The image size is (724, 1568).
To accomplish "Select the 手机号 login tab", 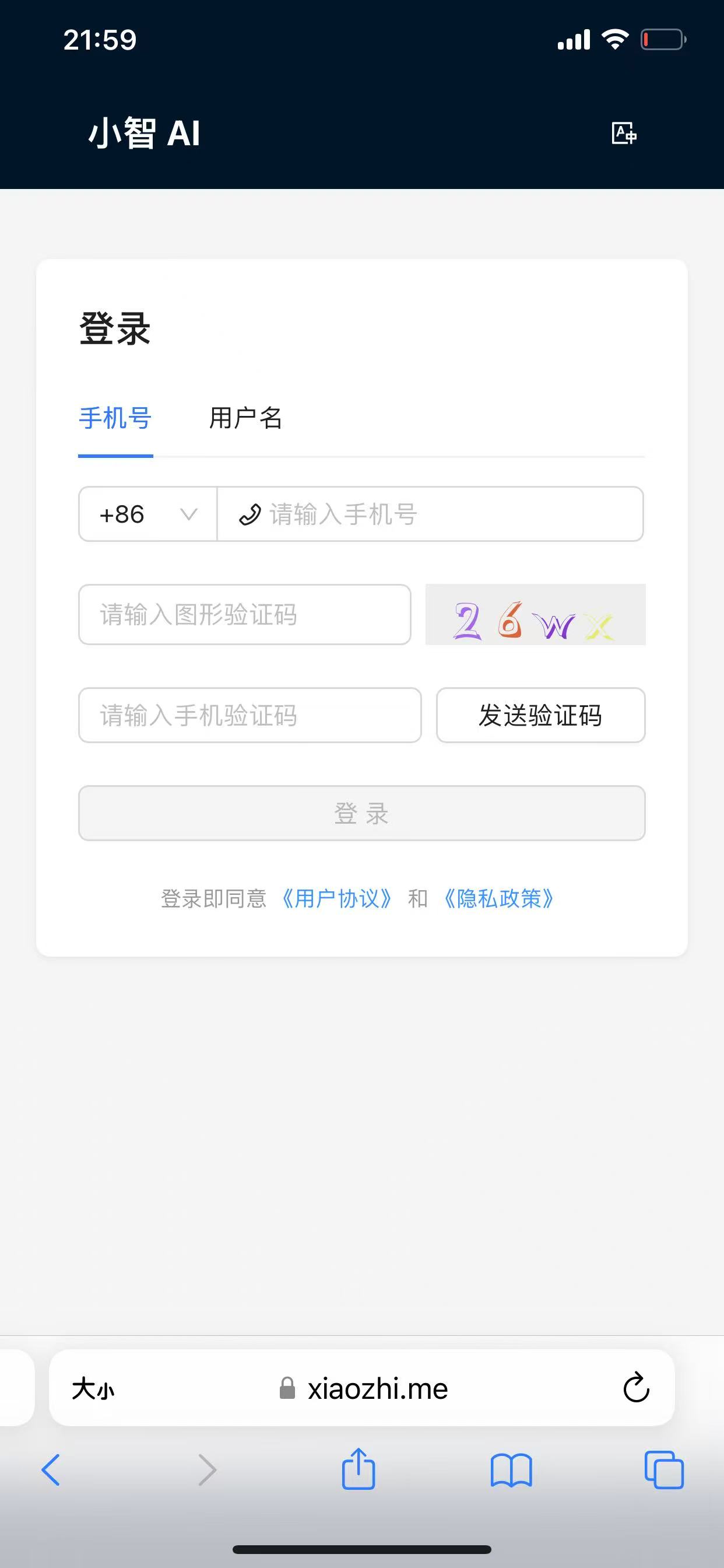I will coord(115,418).
